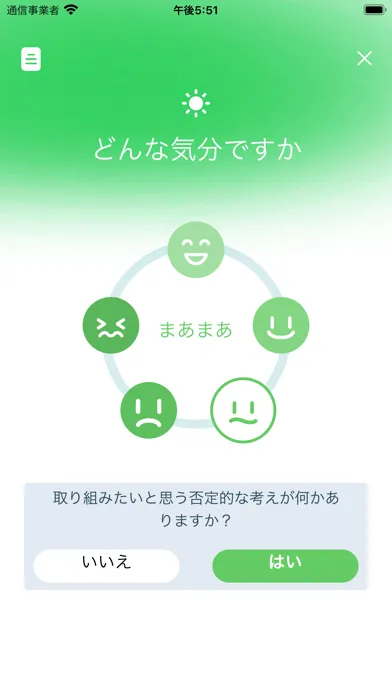Tap the green はい button
This screenshot has height=696, width=392.
pos(285,566)
